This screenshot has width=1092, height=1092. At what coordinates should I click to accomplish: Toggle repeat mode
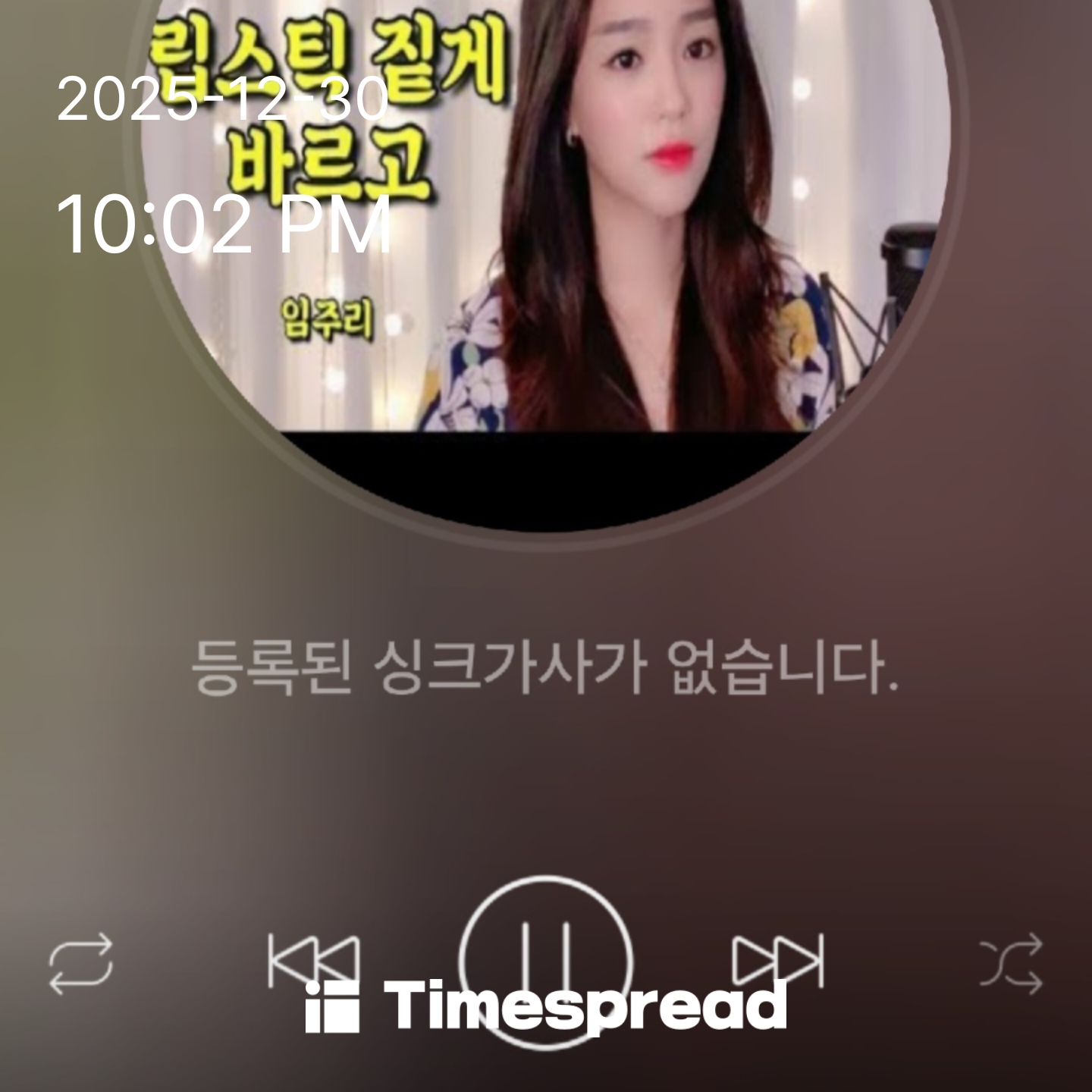[81, 964]
